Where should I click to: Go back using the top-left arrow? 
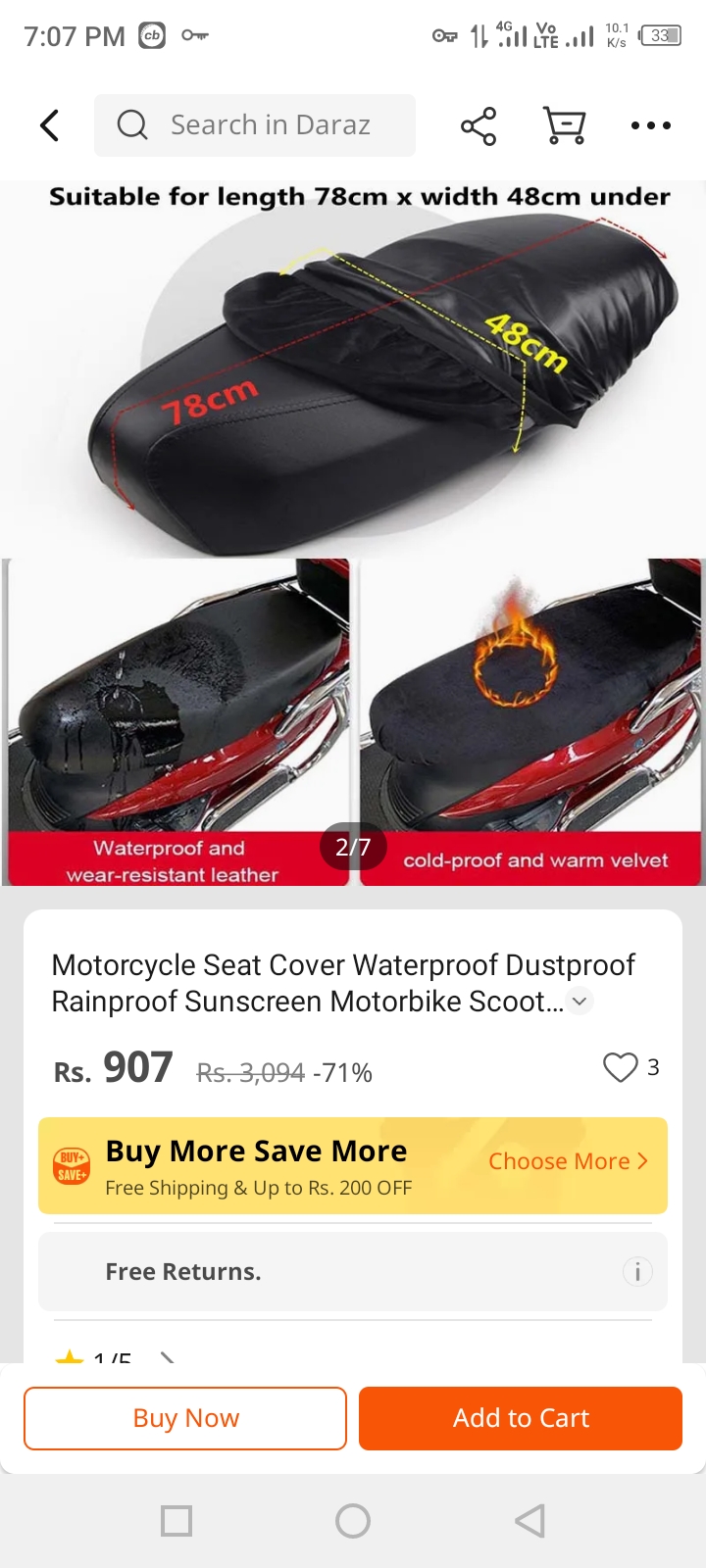click(x=50, y=125)
